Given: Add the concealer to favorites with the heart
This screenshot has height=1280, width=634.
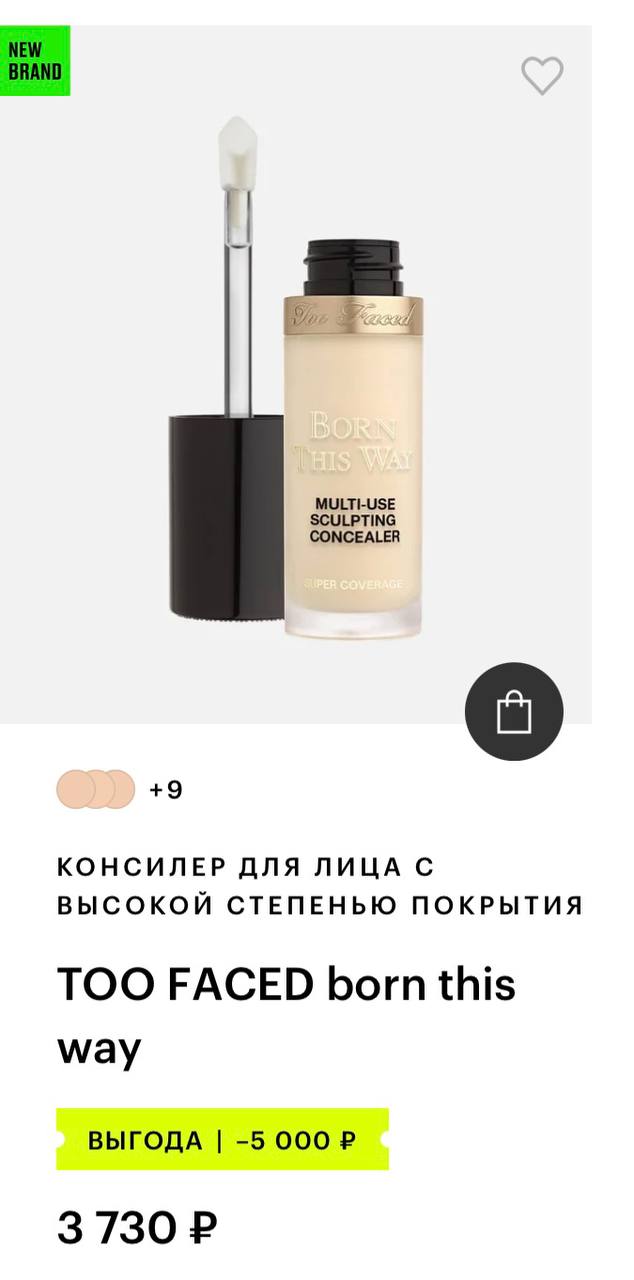Looking at the screenshot, I should [542, 76].
